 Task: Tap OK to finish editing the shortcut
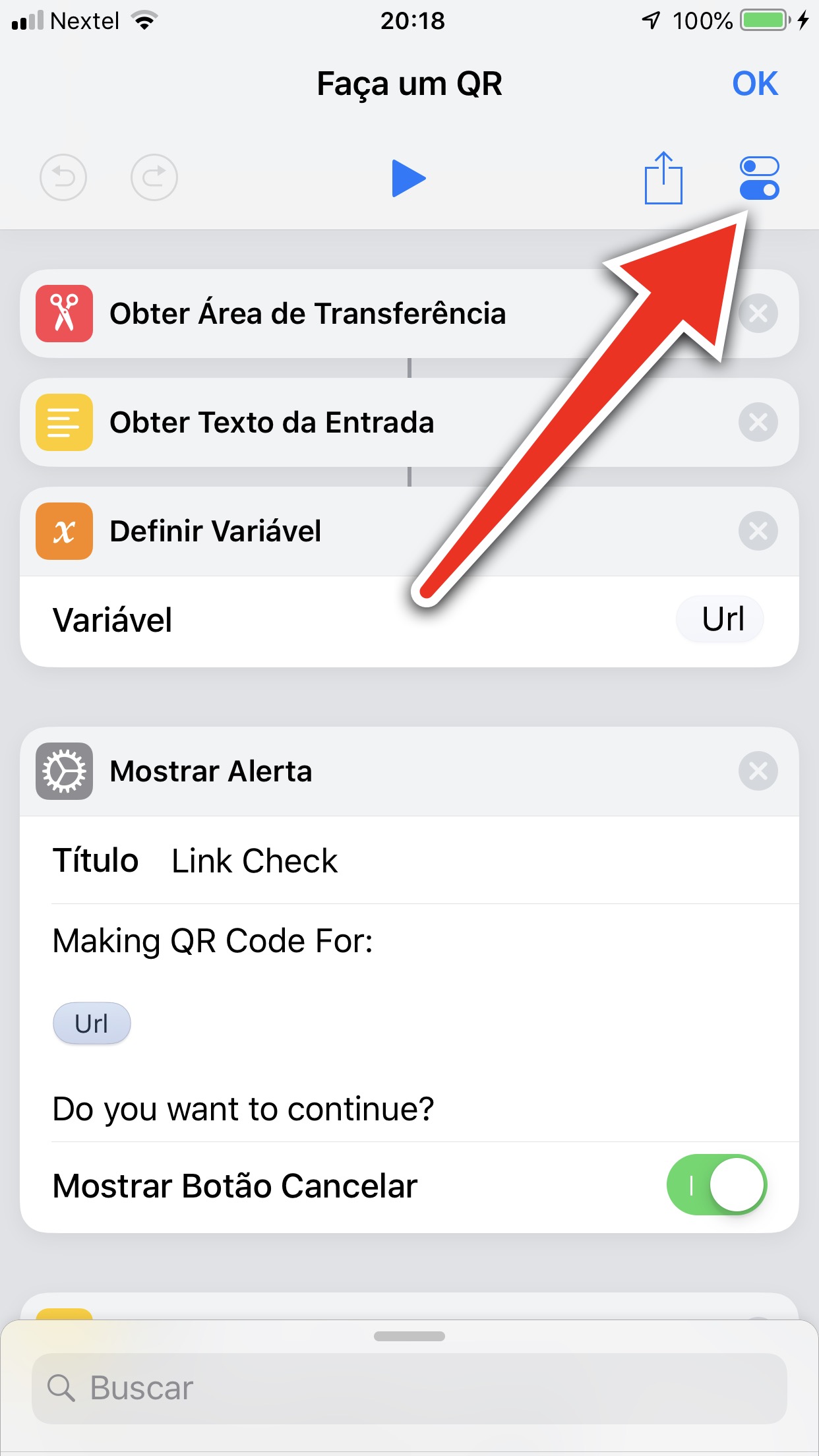[755, 84]
